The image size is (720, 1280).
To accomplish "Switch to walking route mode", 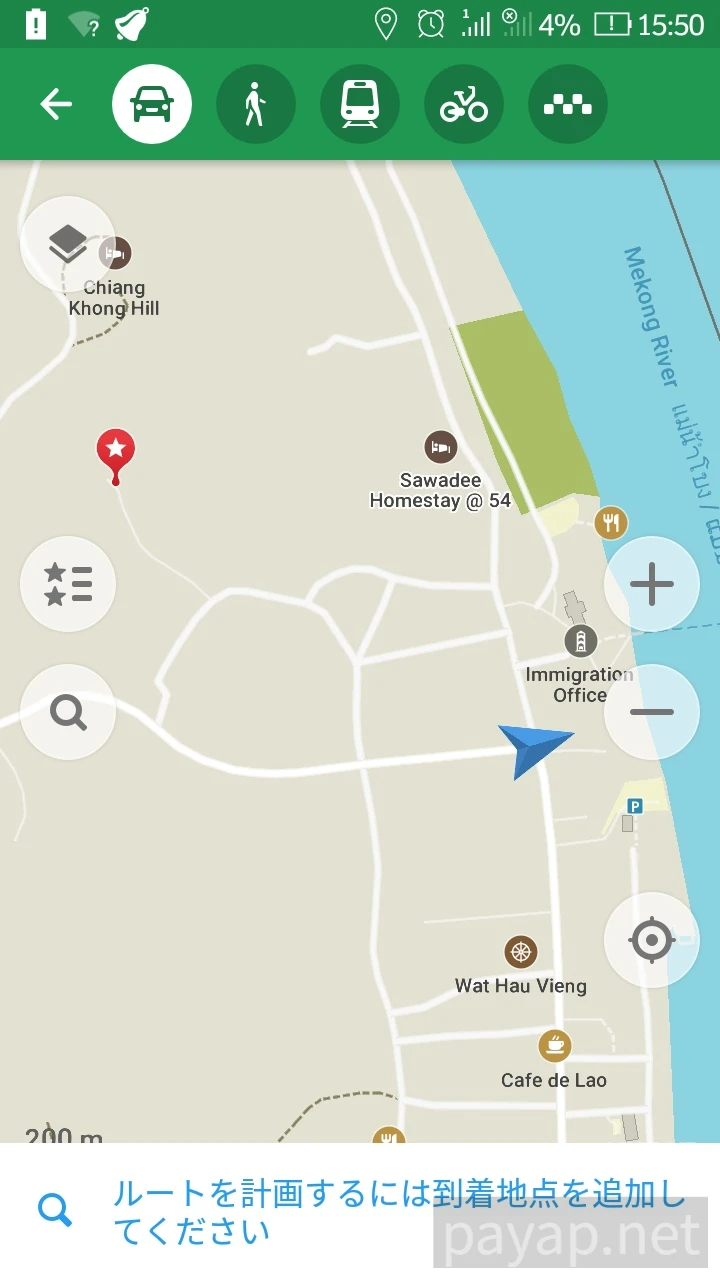I will point(256,104).
